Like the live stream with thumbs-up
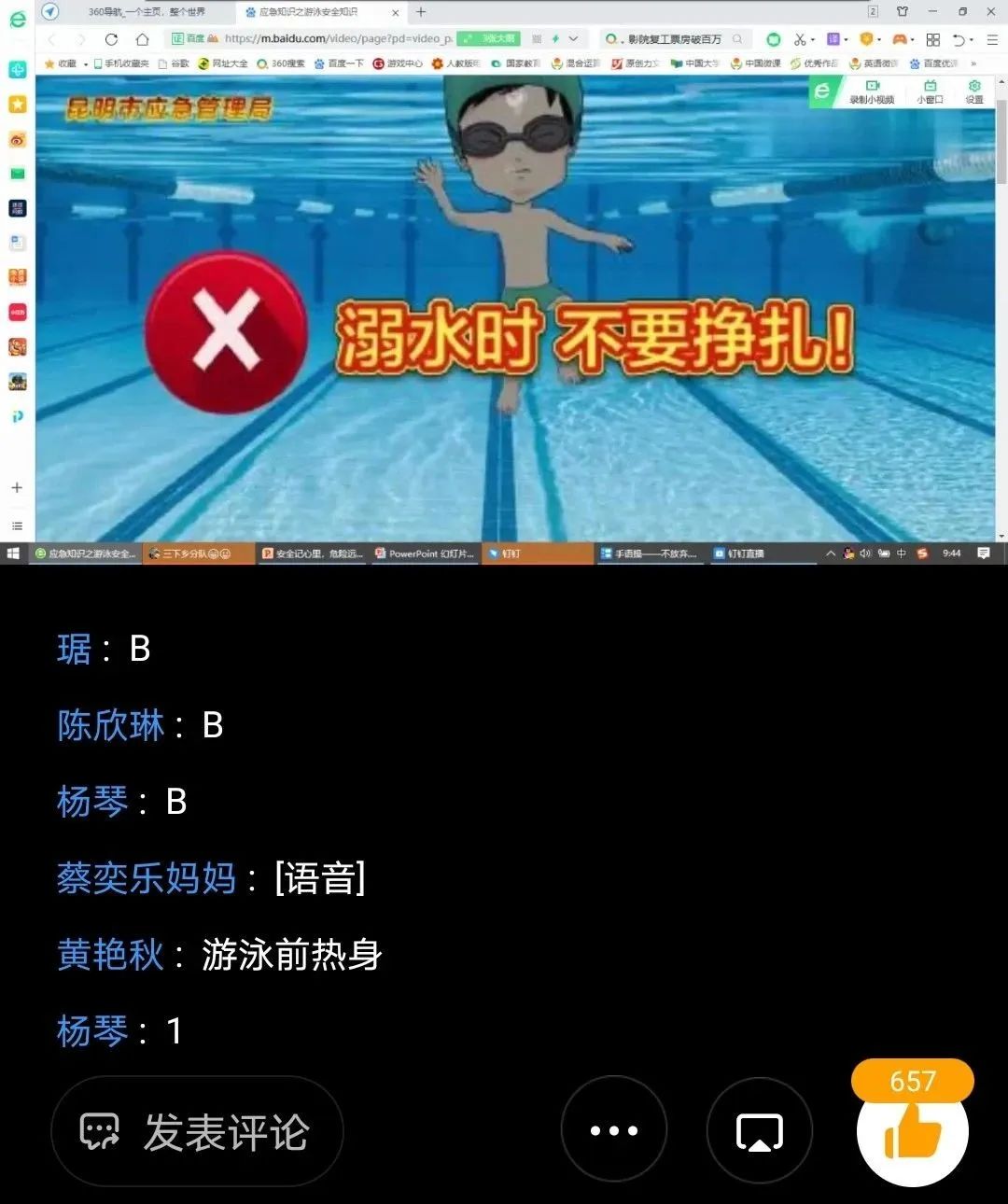Image resolution: width=1008 pixels, height=1204 pixels. (x=913, y=1133)
